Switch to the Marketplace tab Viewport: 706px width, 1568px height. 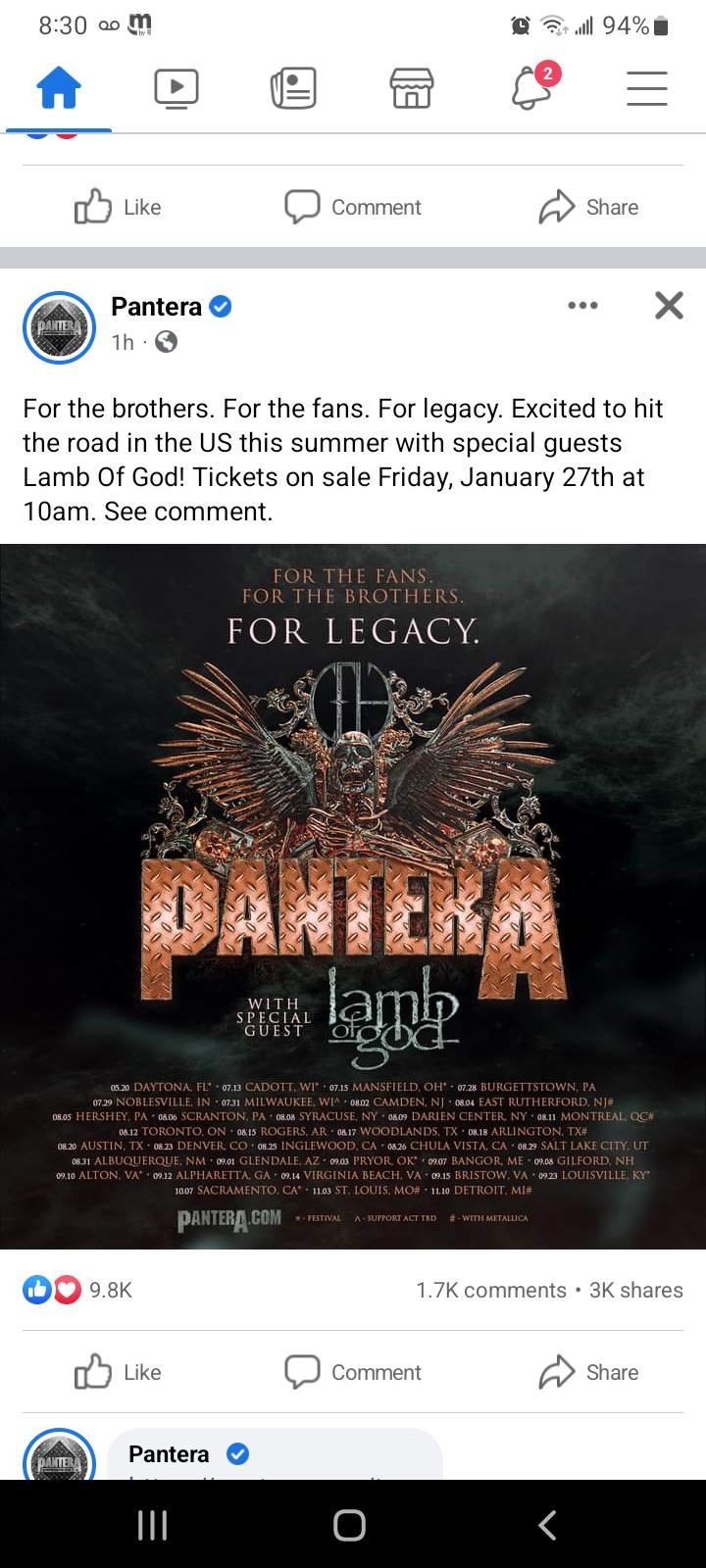click(x=412, y=89)
